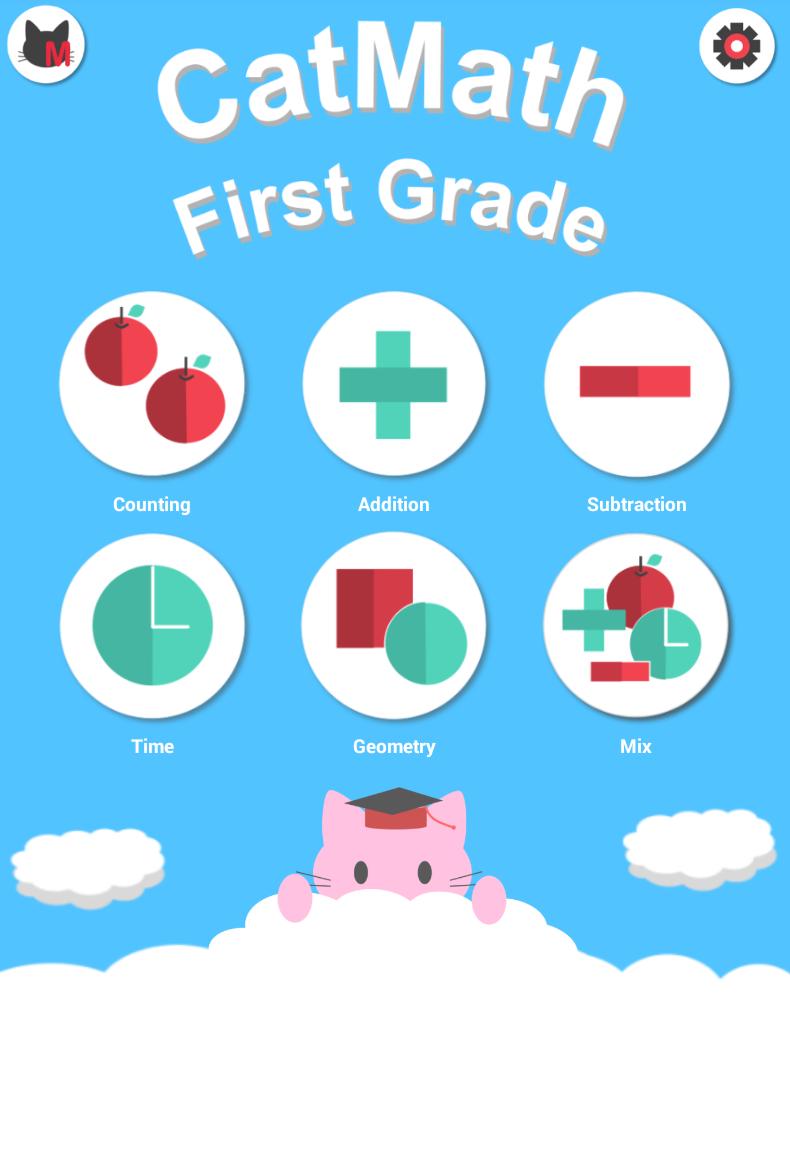
Task: Click the First Grade subtitle
Action: [x=393, y=205]
